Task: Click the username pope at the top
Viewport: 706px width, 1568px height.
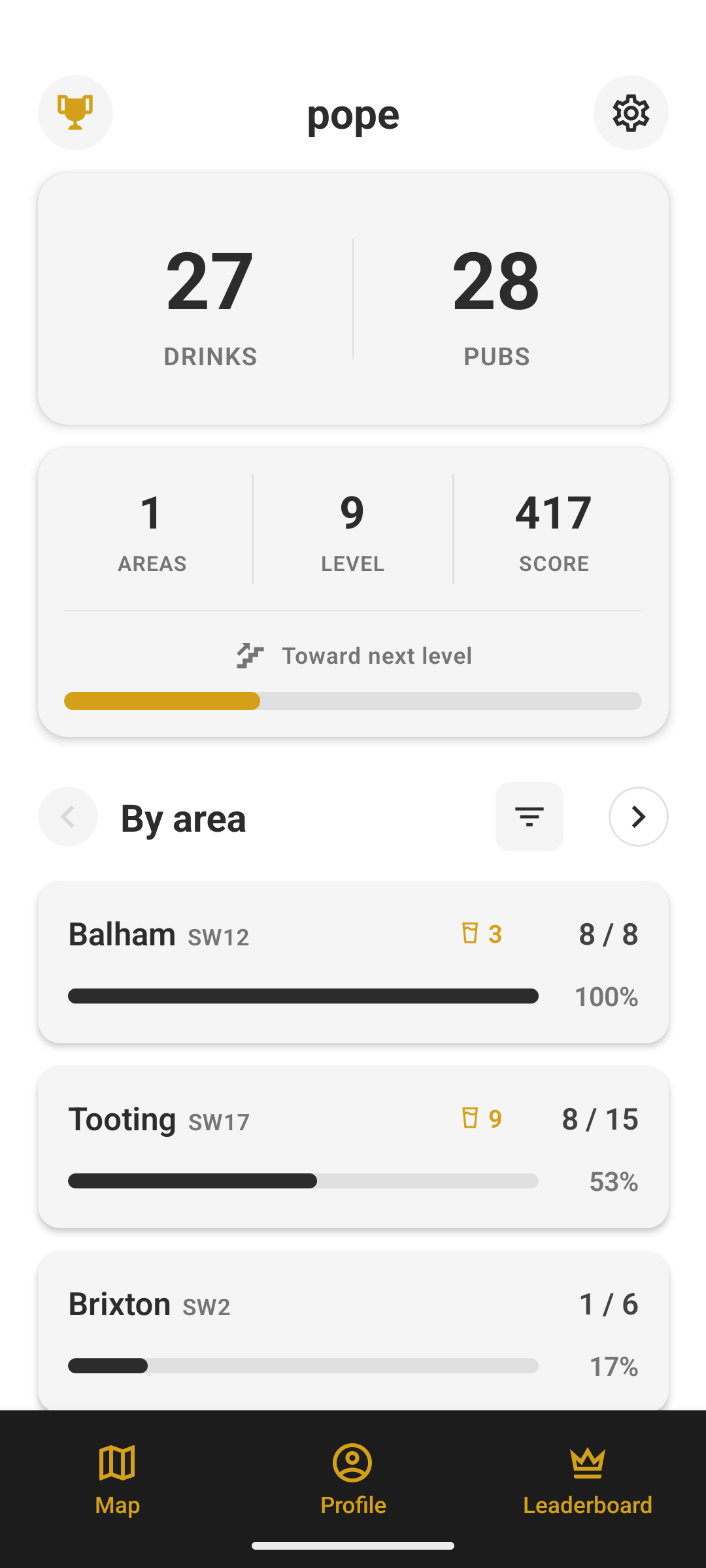Action: tap(353, 114)
